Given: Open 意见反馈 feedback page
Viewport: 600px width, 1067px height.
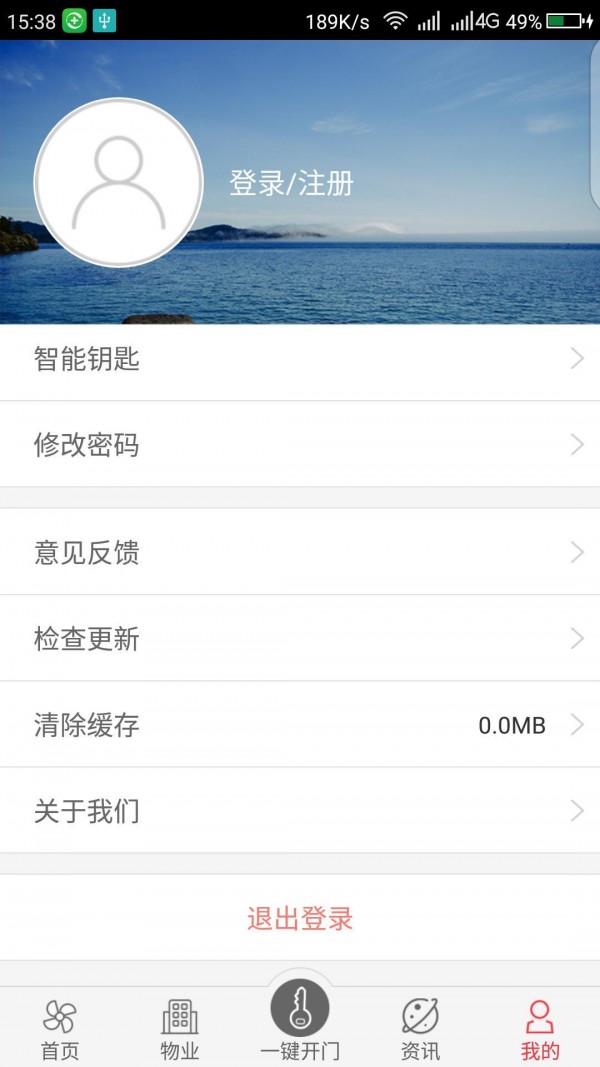Looking at the screenshot, I should point(300,552).
